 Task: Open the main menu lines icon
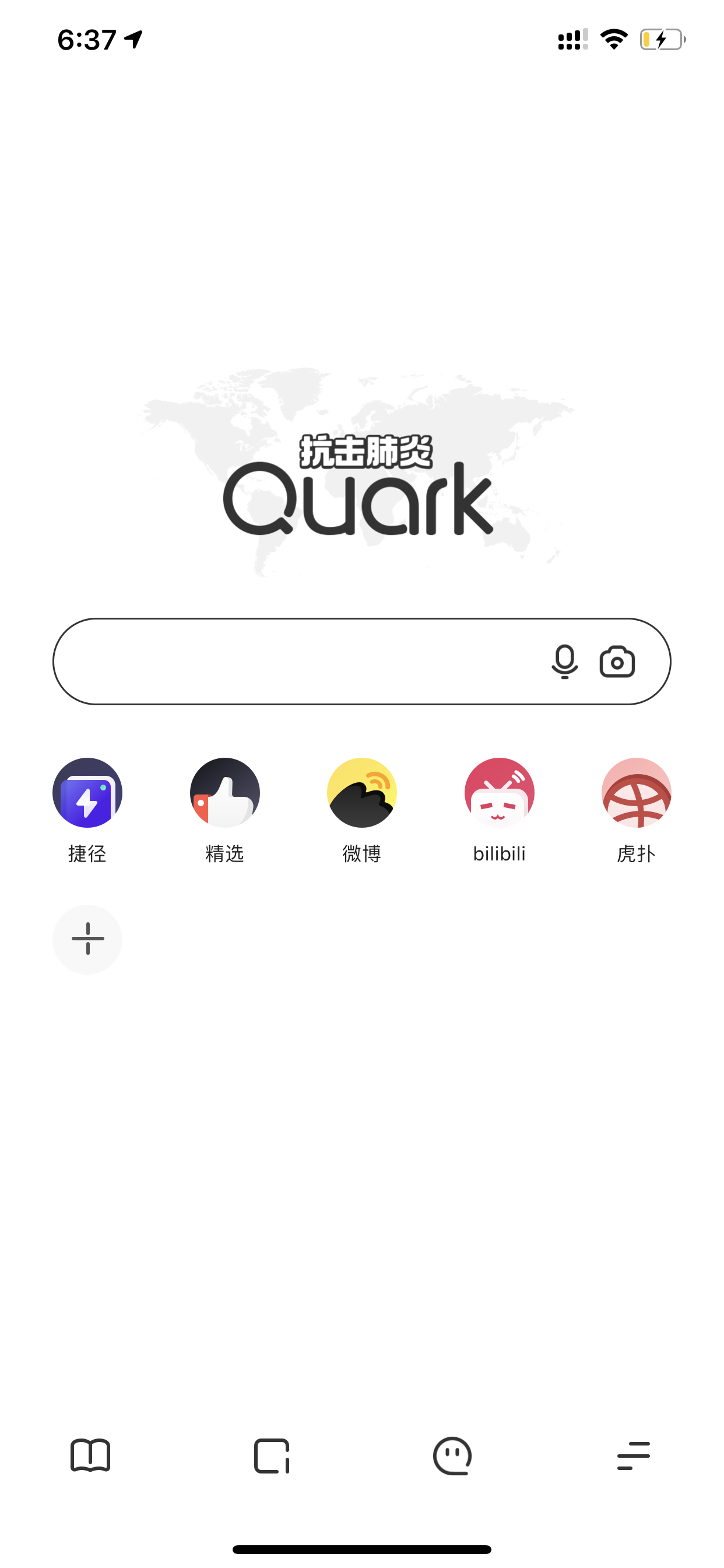633,1455
